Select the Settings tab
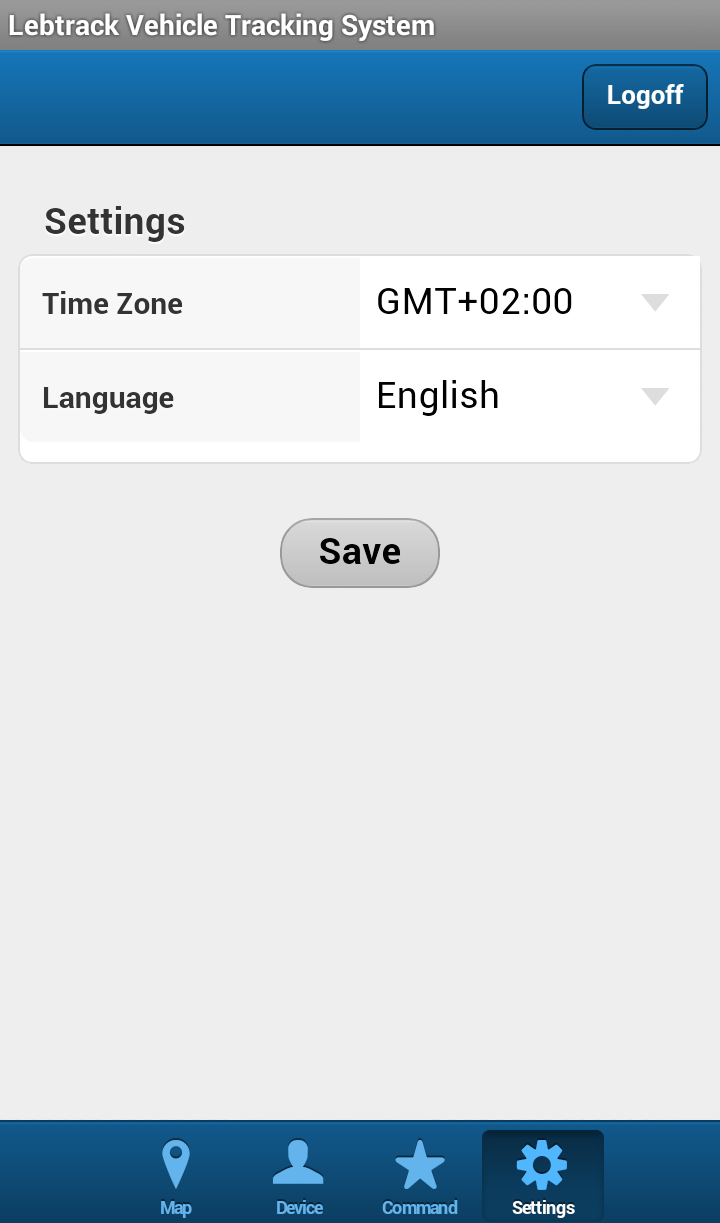The width and height of the screenshot is (720, 1223). point(543,1177)
